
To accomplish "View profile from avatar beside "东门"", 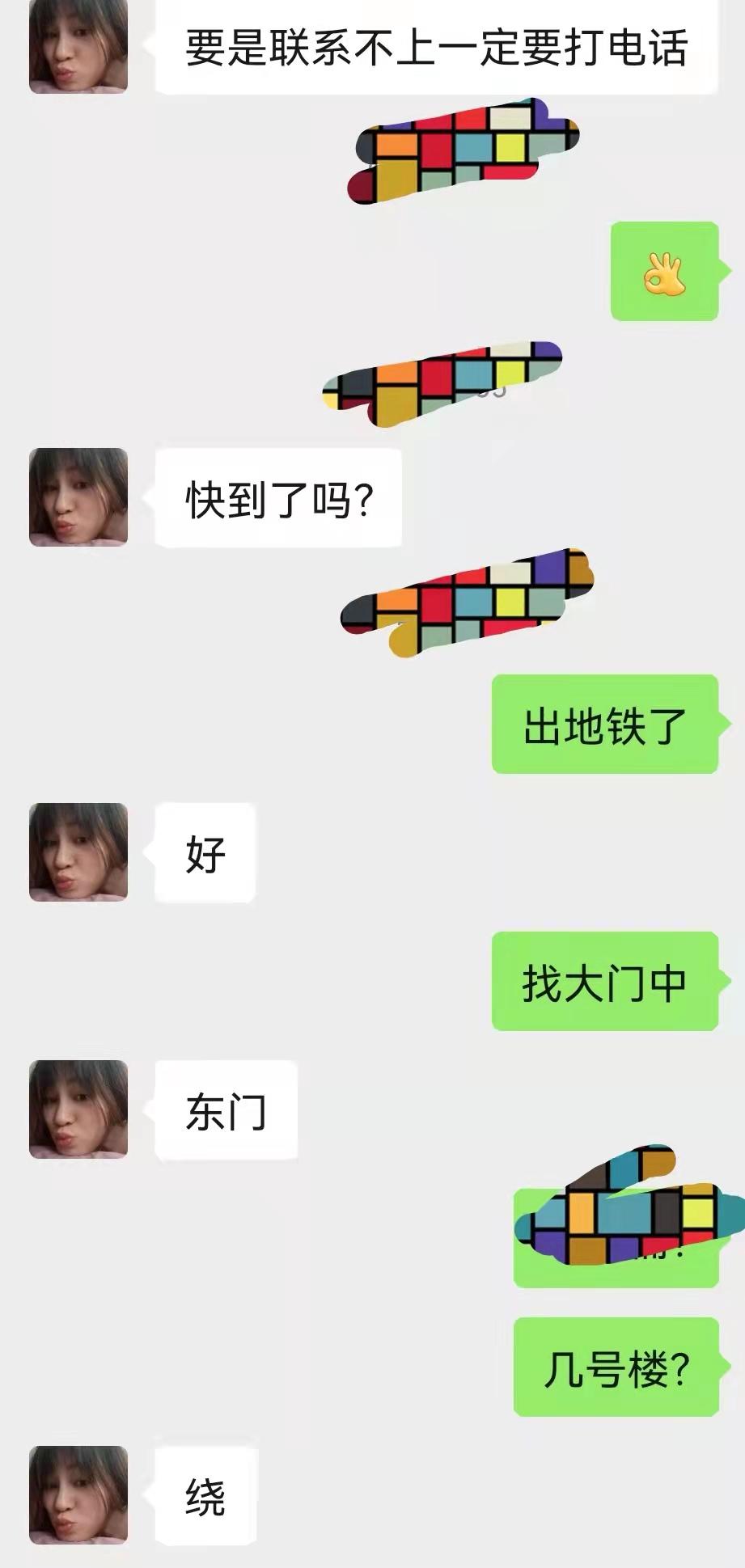I will pyautogui.click(x=78, y=1109).
